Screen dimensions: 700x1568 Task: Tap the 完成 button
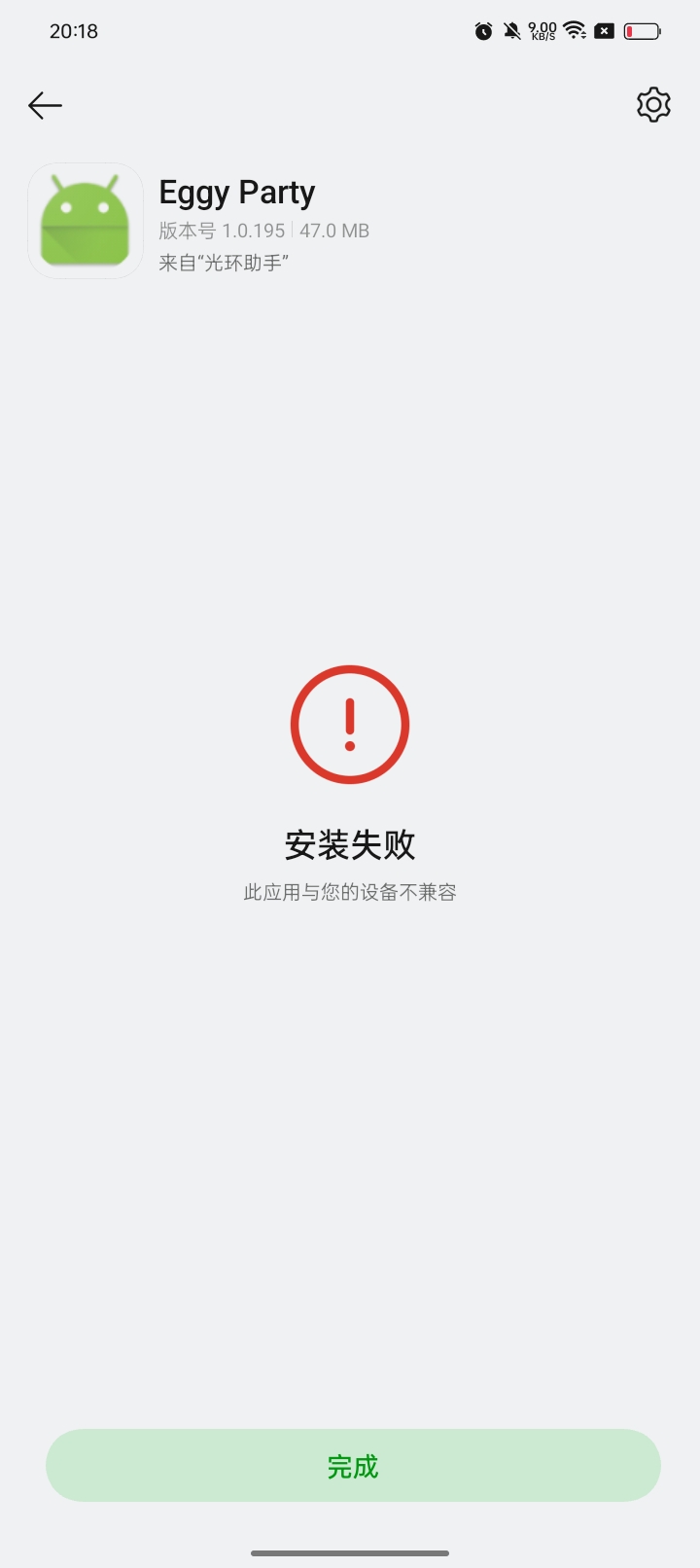(353, 1465)
